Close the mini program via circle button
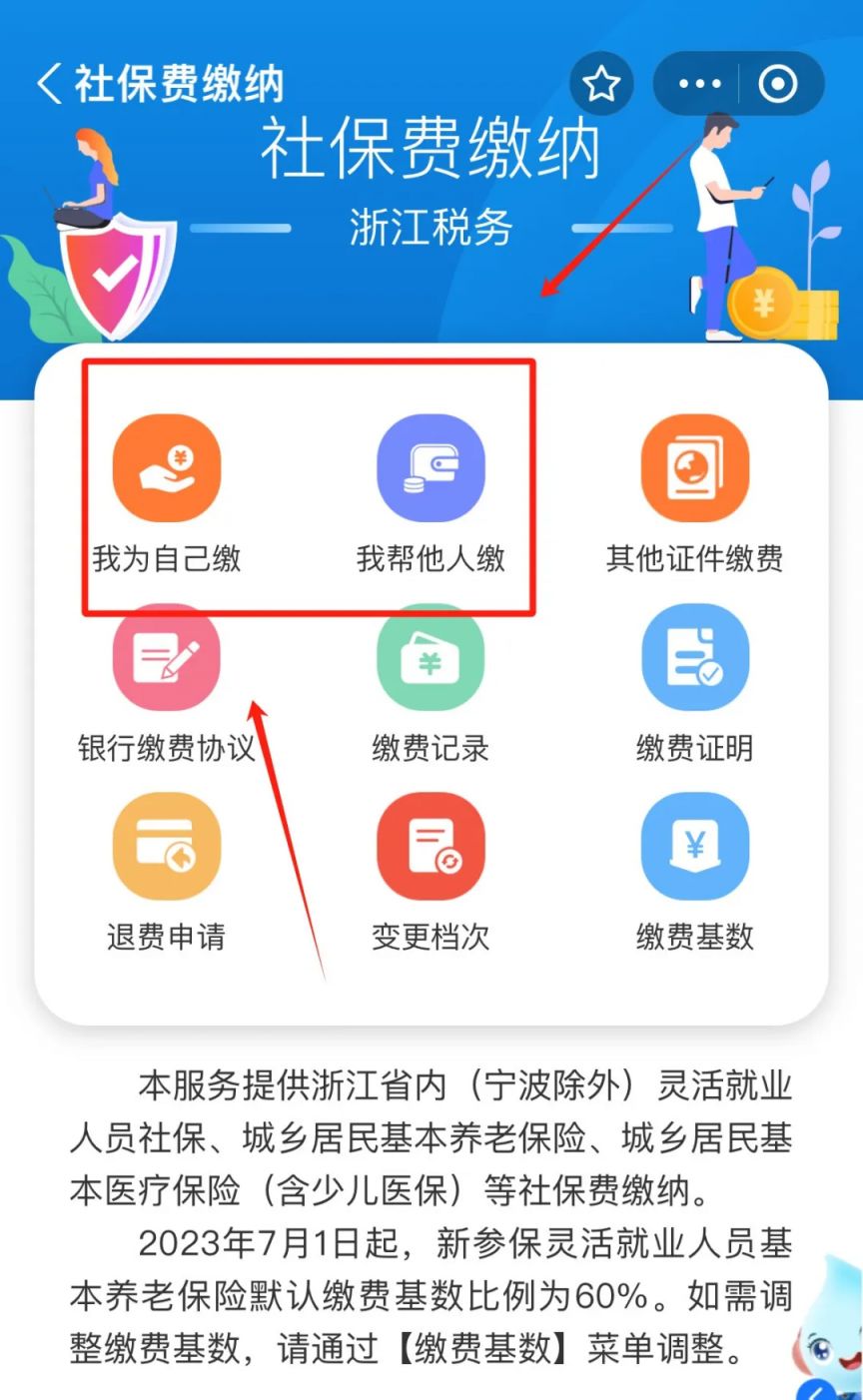 coord(778,84)
